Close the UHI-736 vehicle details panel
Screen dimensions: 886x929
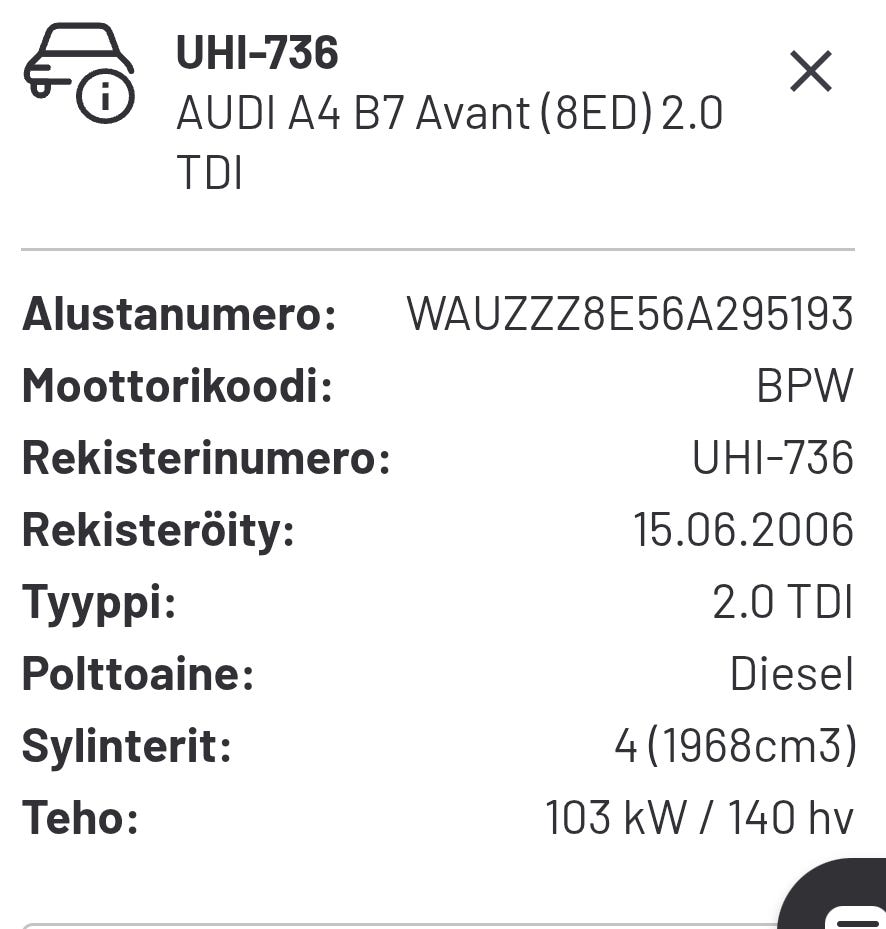pos(810,72)
